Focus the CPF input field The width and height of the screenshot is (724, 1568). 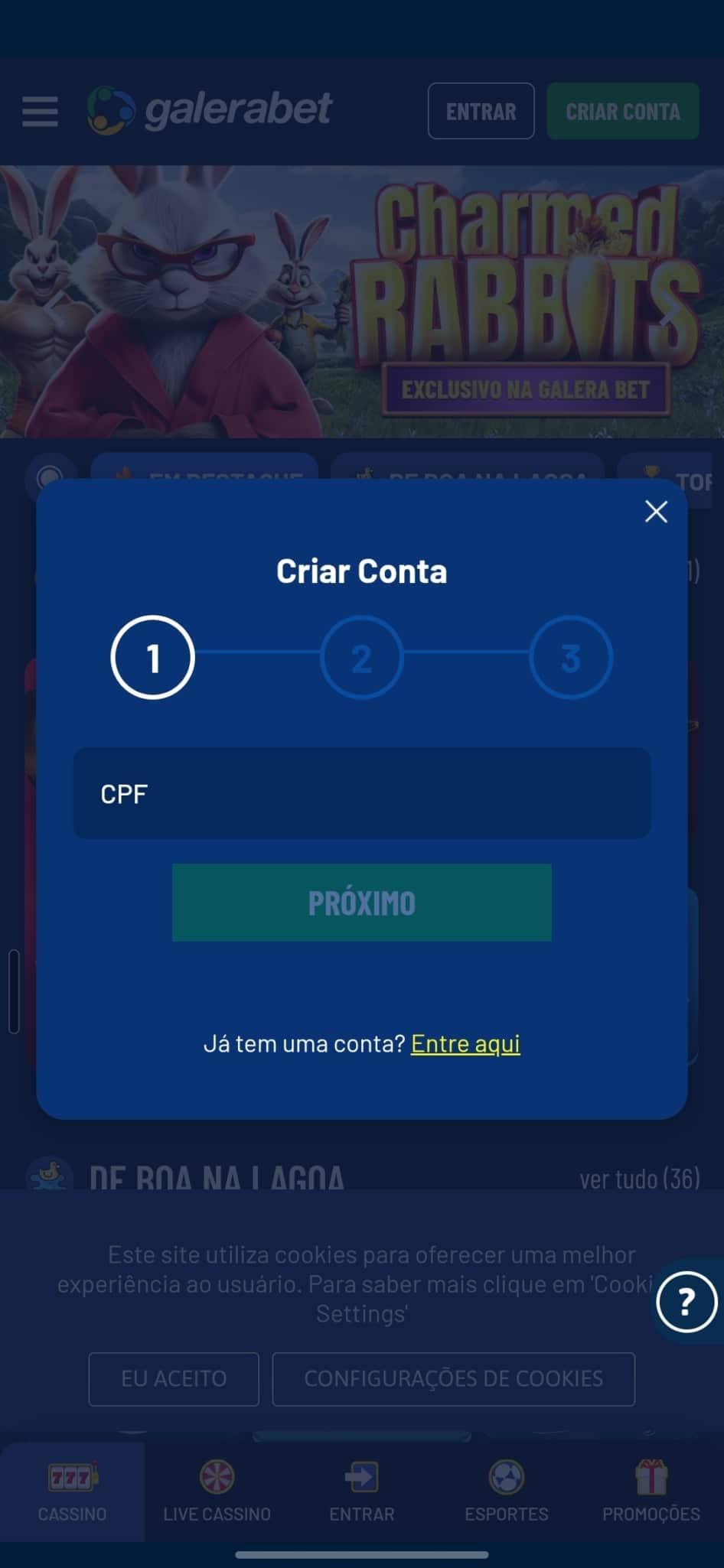pyautogui.click(x=361, y=793)
